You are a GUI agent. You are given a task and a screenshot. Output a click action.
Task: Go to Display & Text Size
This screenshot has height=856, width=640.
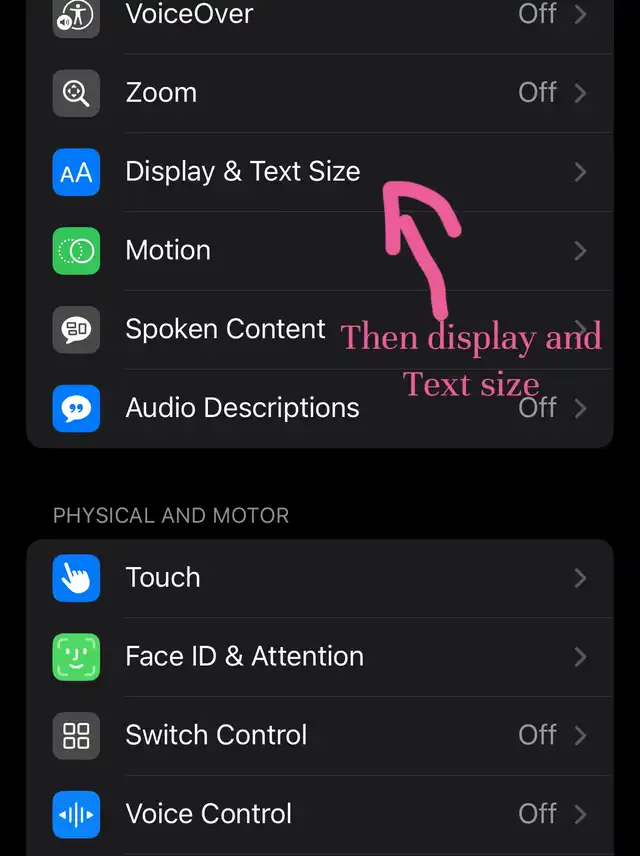(242, 172)
